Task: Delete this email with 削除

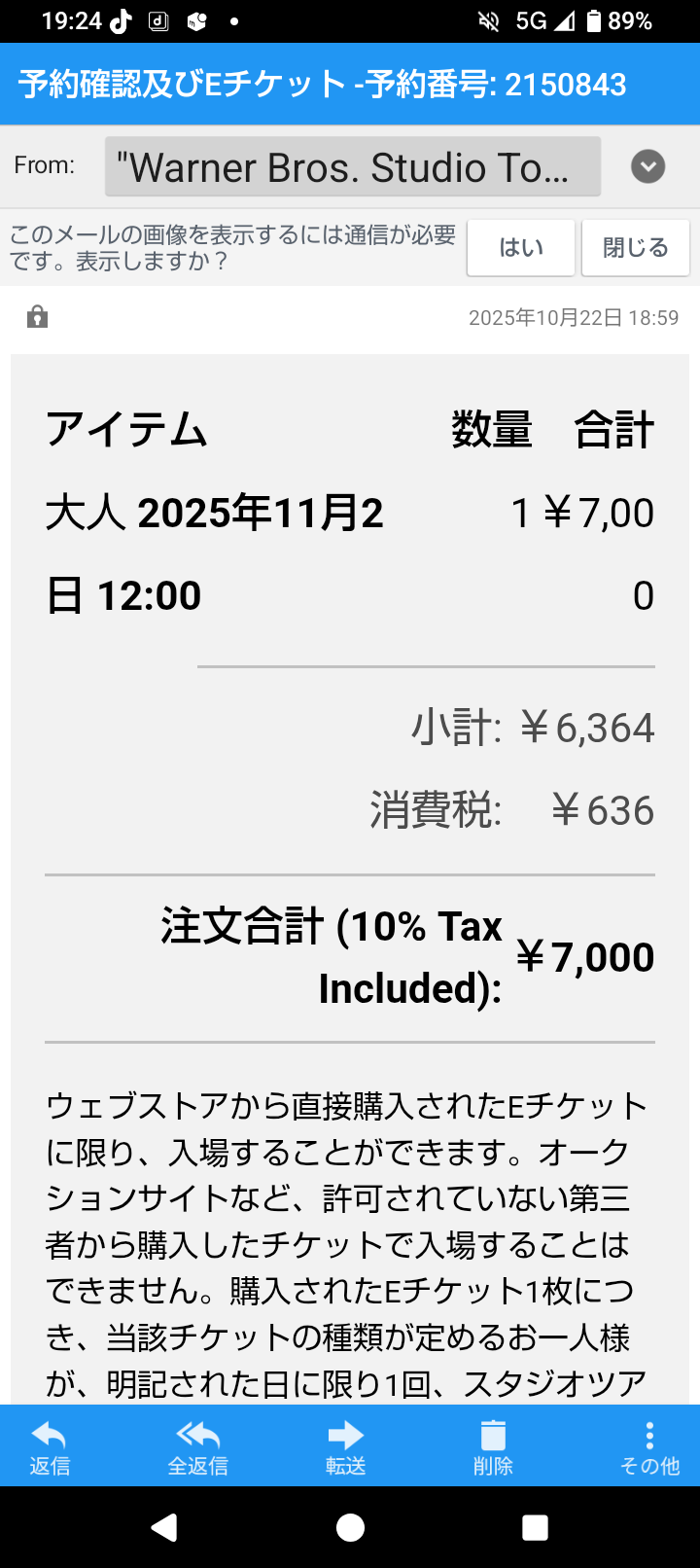Action: (493, 1446)
